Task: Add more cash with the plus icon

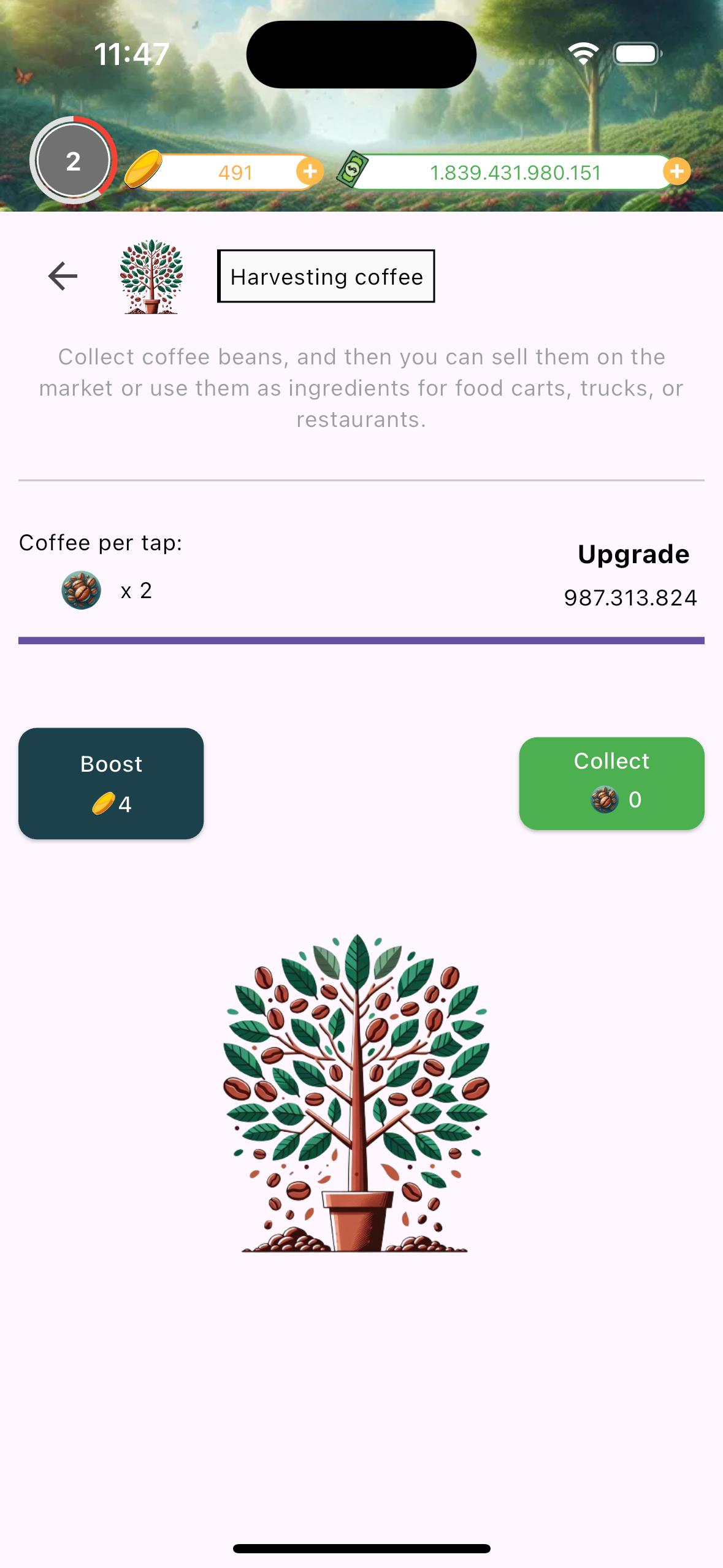Action: [x=676, y=172]
